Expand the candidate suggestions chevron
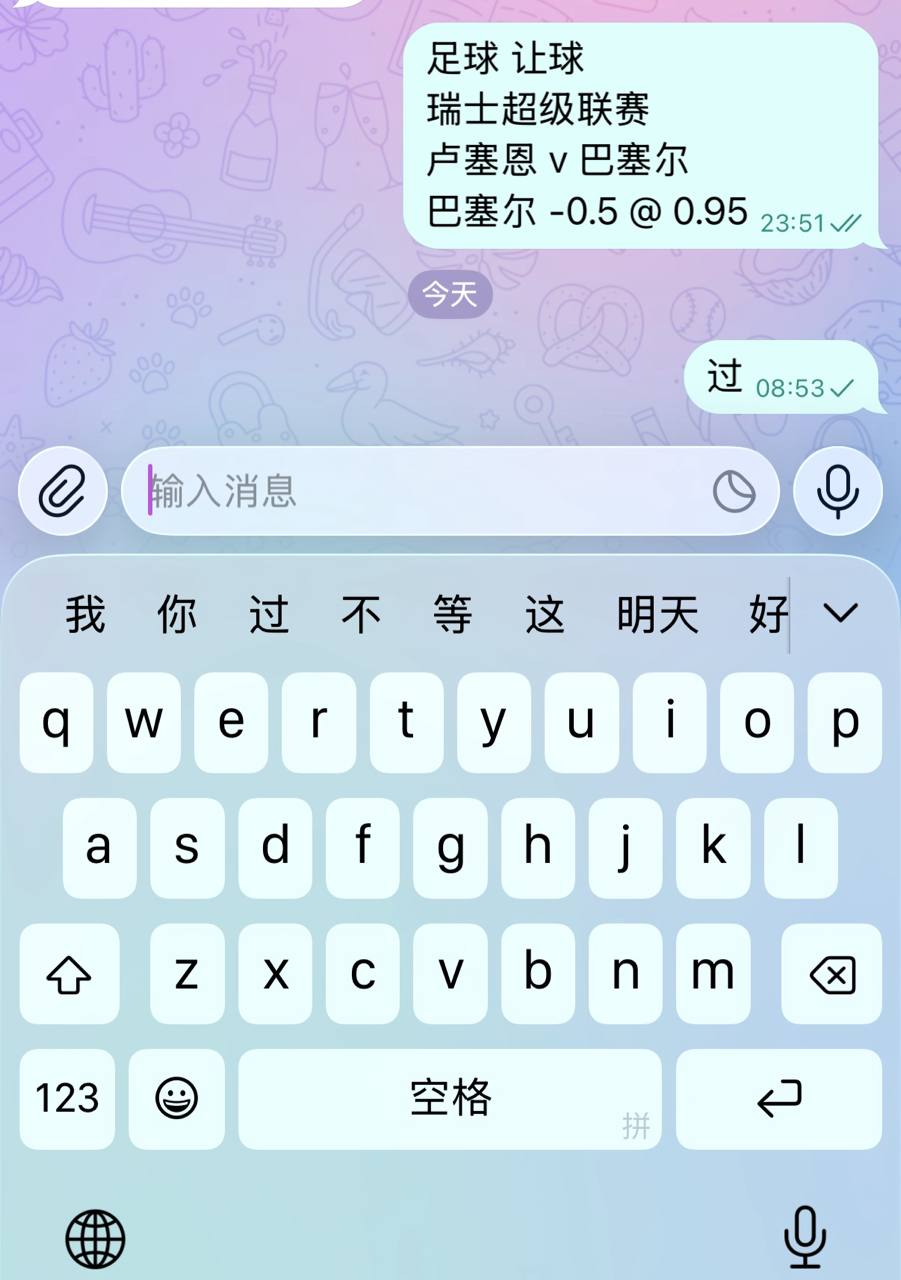Viewport: 901px width, 1280px height. tap(840, 613)
